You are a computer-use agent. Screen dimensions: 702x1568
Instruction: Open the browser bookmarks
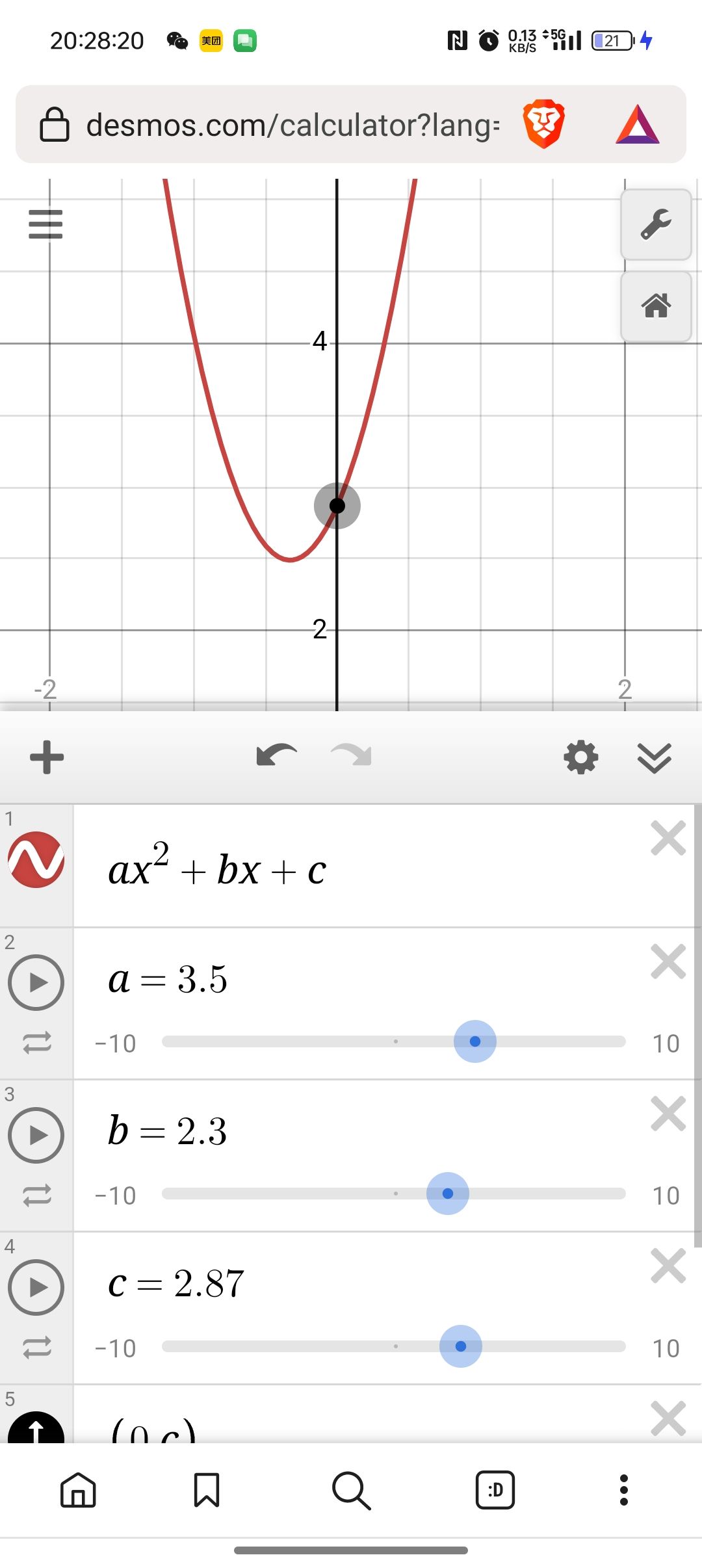[x=207, y=1490]
